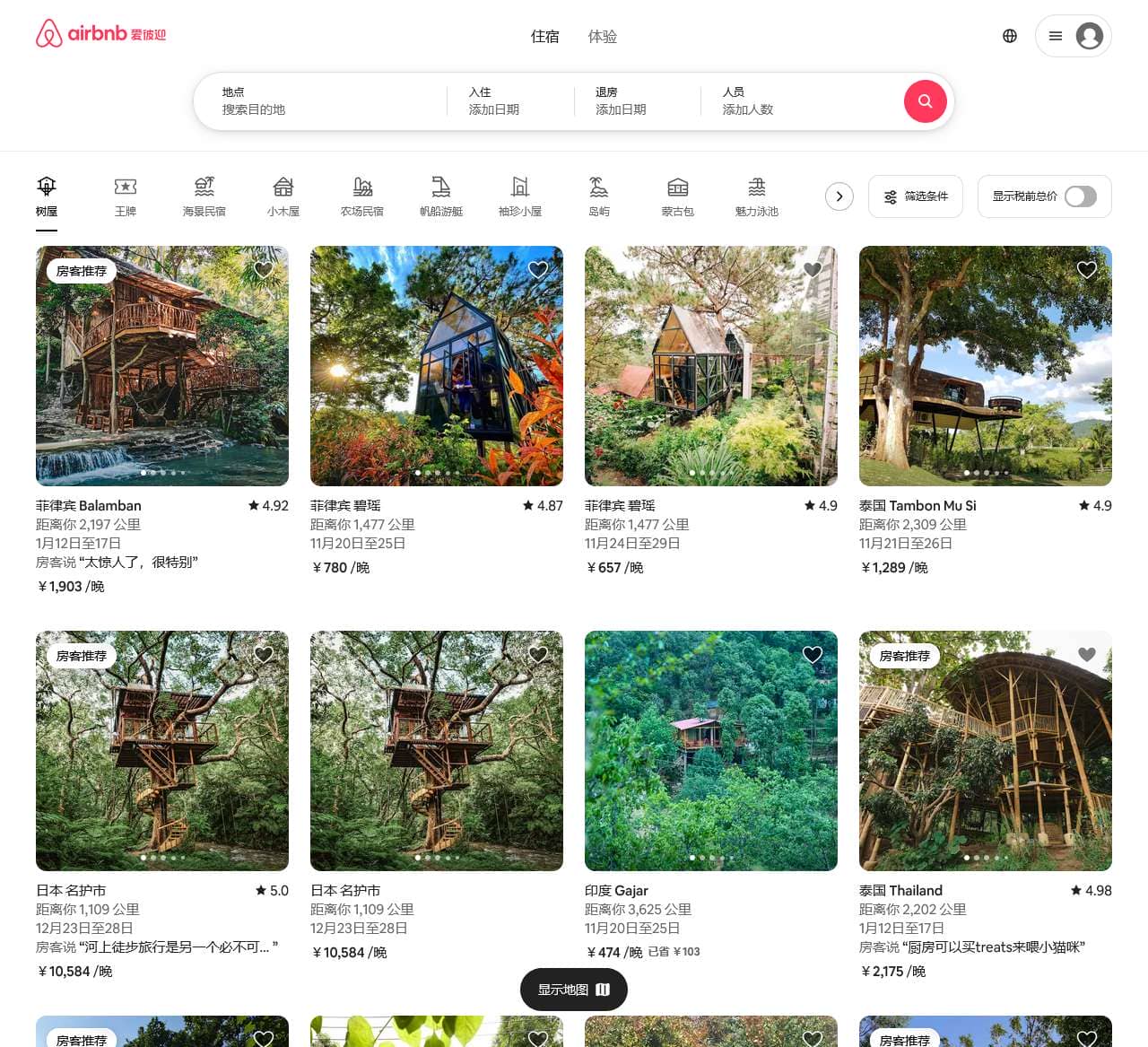This screenshot has width=1148, height=1047.
Task: Select the 海景民宿 category
Action: (x=204, y=196)
